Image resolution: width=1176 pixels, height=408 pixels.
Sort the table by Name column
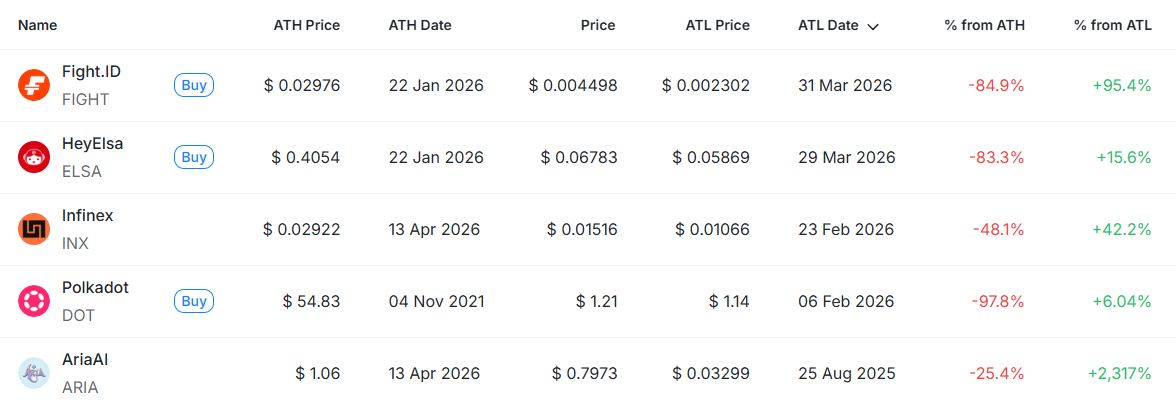[x=38, y=25]
